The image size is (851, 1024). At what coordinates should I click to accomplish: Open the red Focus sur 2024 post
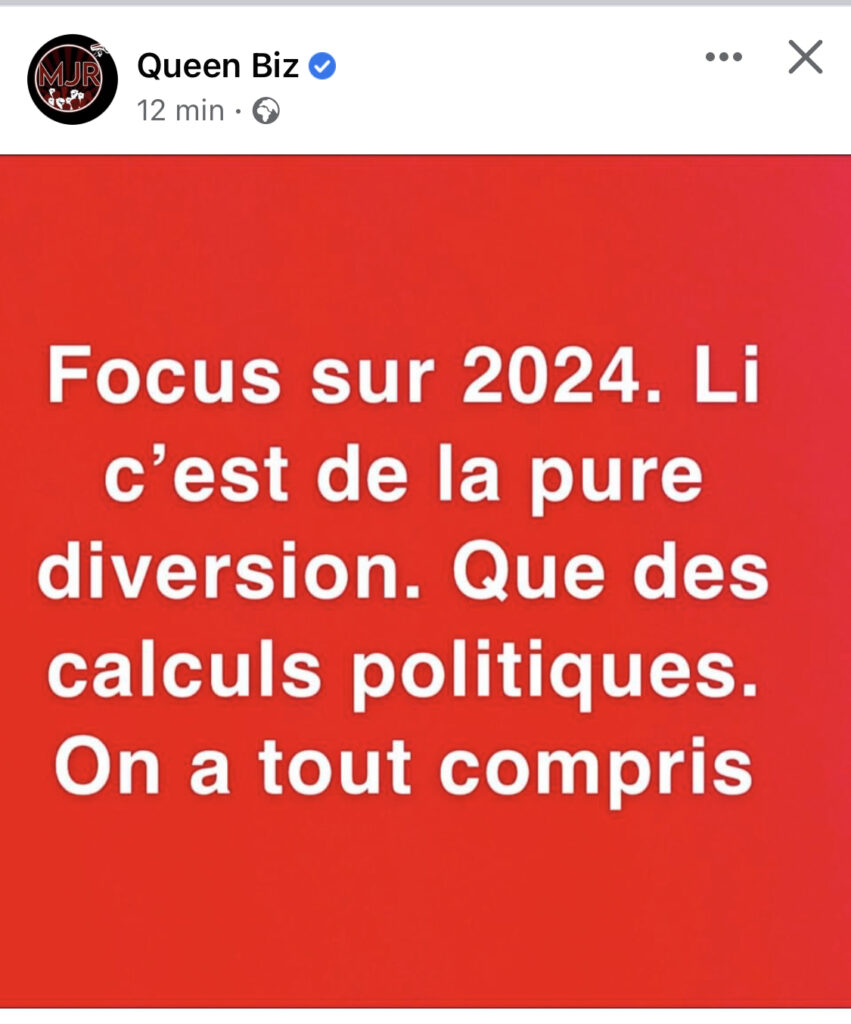click(425, 580)
